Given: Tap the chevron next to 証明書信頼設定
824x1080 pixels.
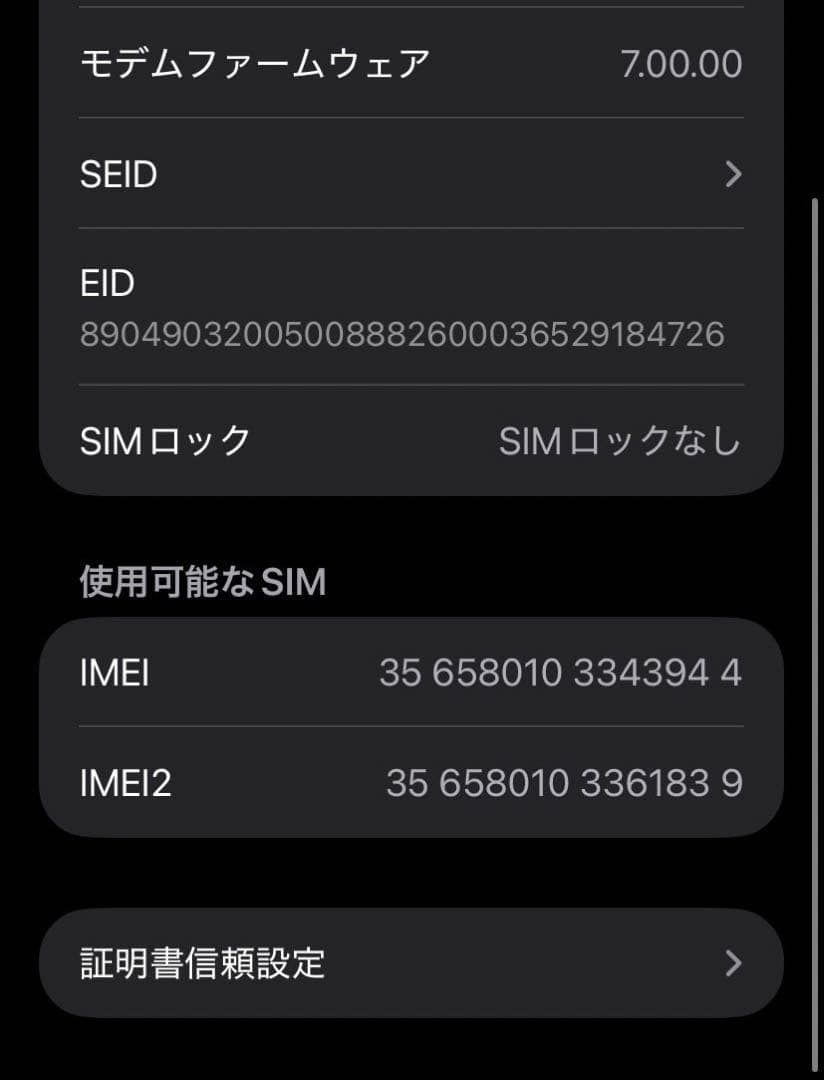Looking at the screenshot, I should click(x=731, y=963).
